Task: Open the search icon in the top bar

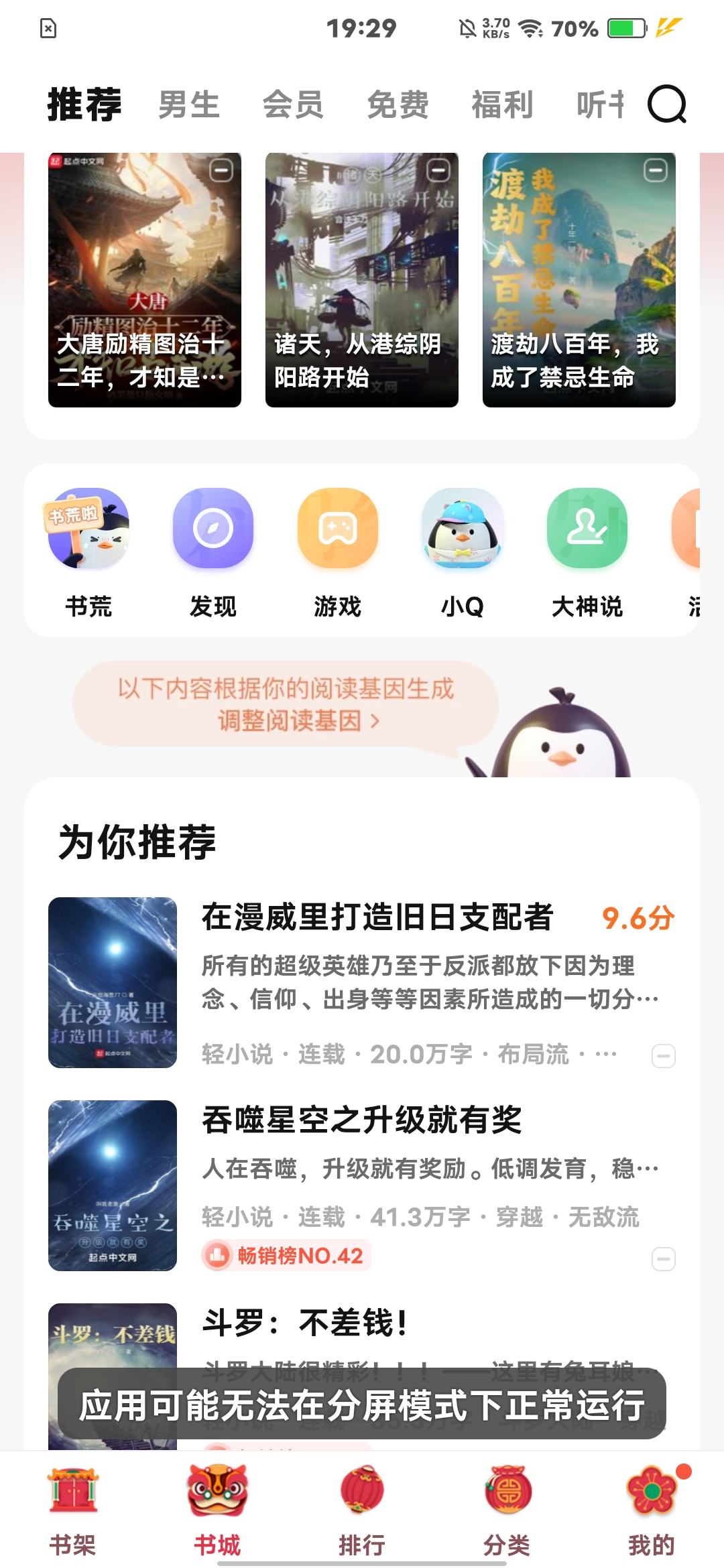Action: tap(666, 105)
